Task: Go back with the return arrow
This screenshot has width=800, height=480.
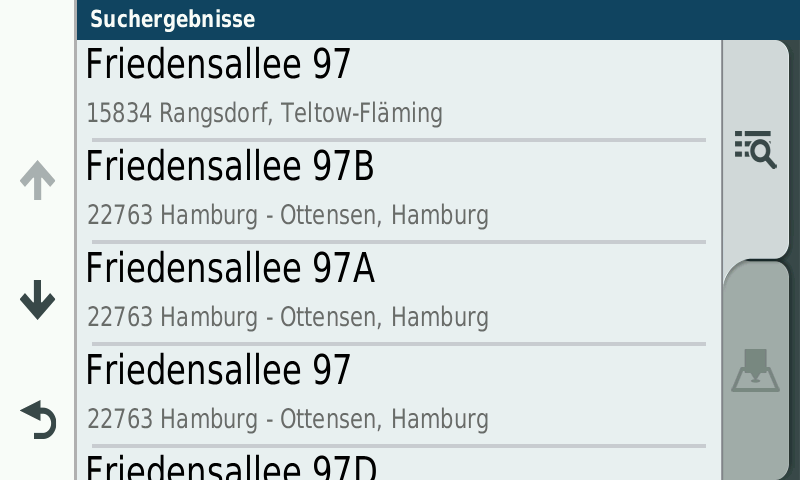Action: tap(38, 420)
